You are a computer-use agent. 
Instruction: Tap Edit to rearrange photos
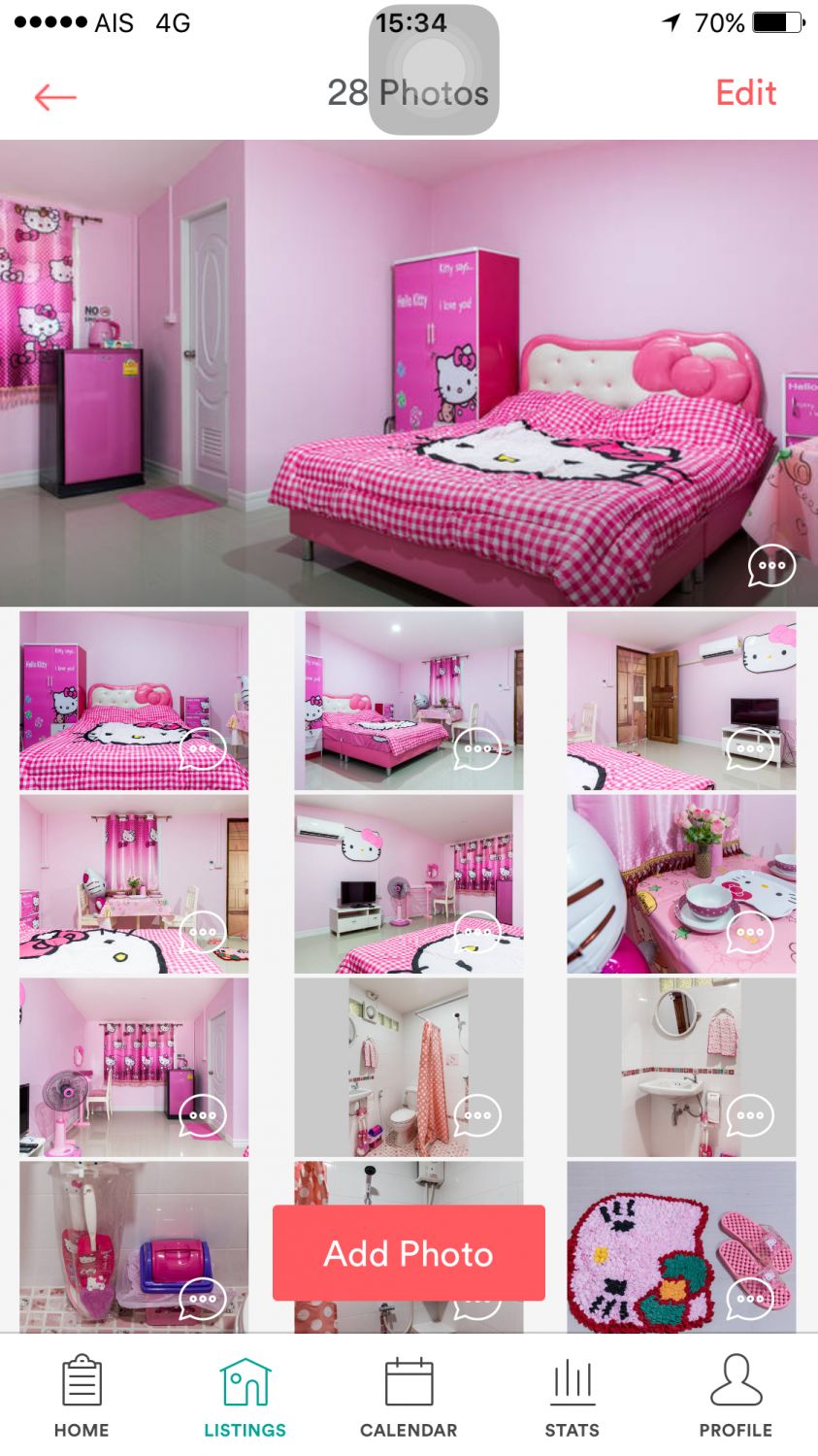click(x=744, y=93)
